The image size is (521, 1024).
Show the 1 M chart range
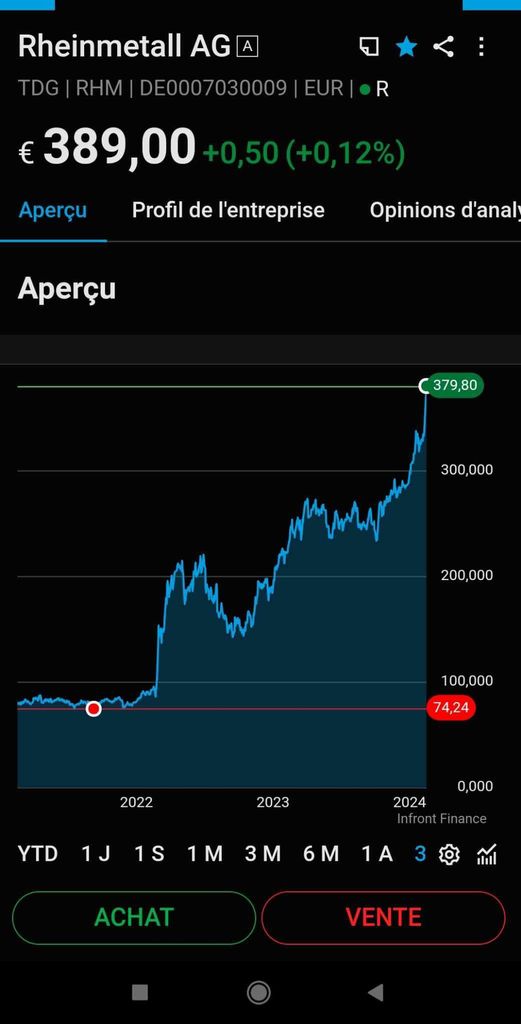click(205, 854)
